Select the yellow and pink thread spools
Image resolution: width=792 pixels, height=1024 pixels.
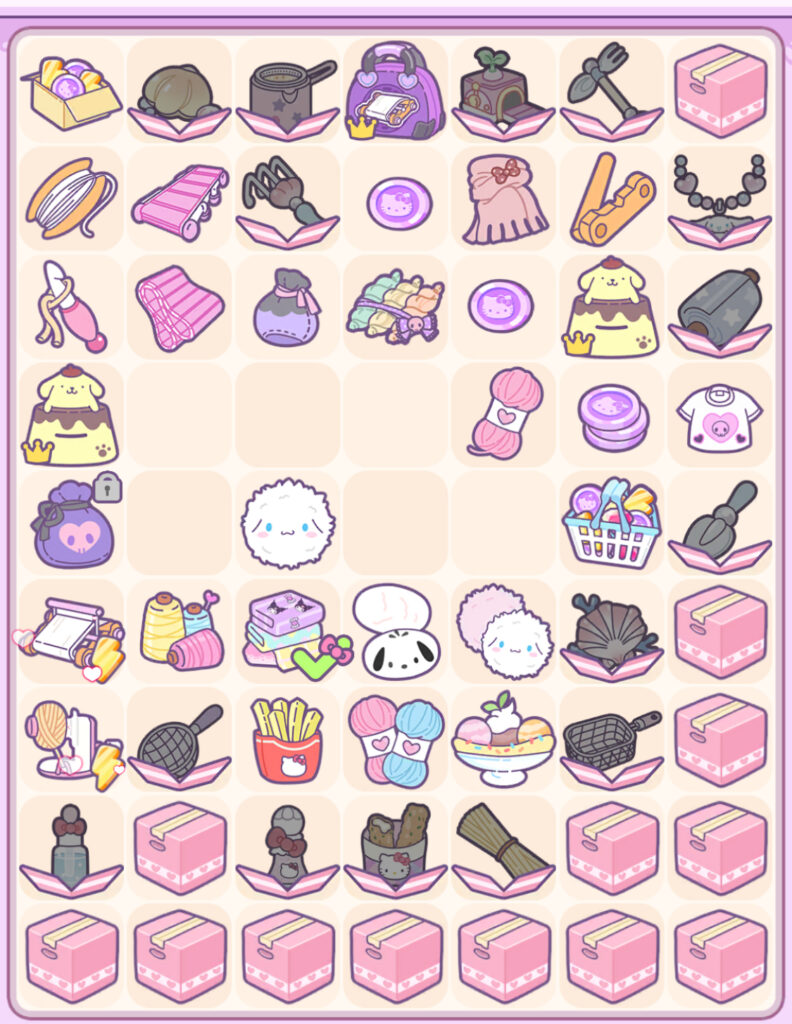(x=180, y=630)
